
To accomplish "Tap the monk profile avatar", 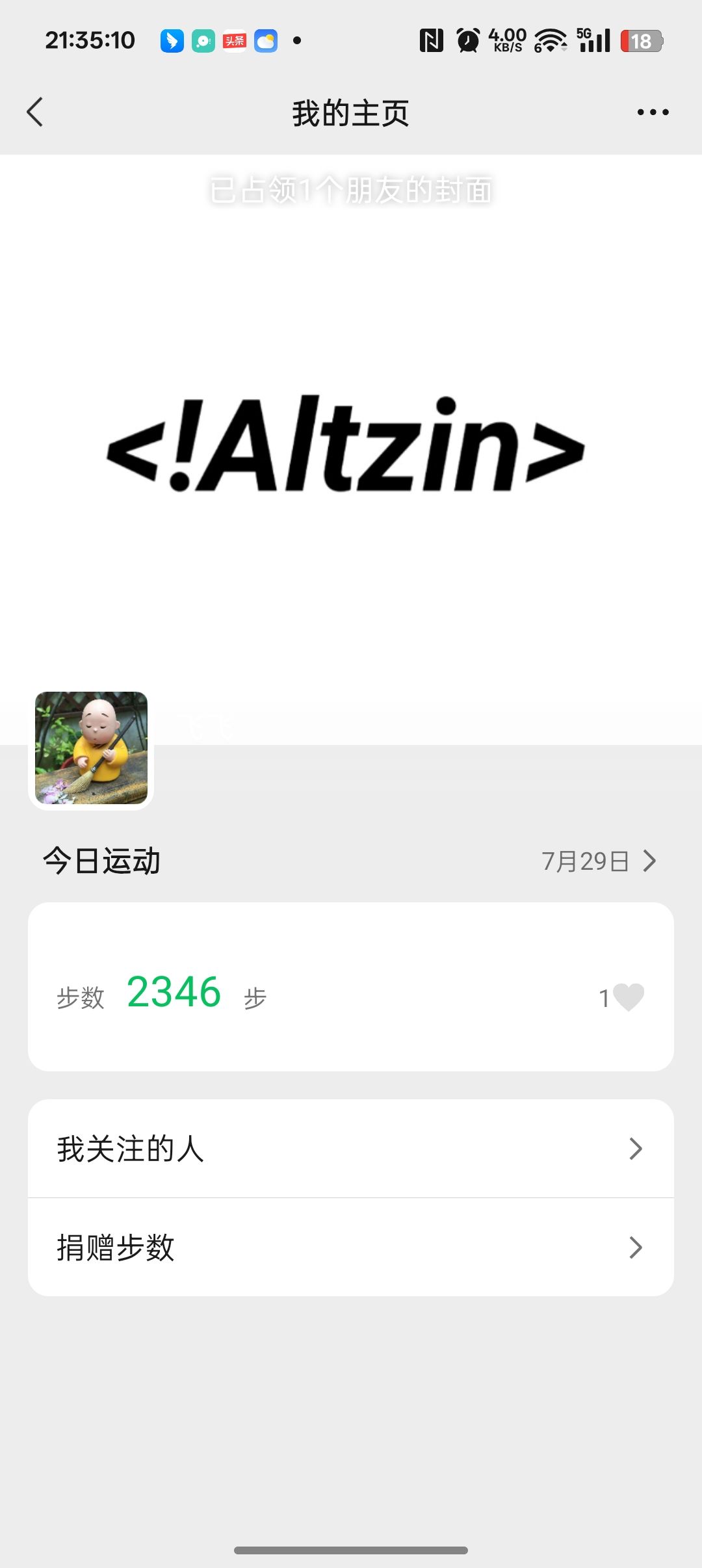I will (91, 748).
